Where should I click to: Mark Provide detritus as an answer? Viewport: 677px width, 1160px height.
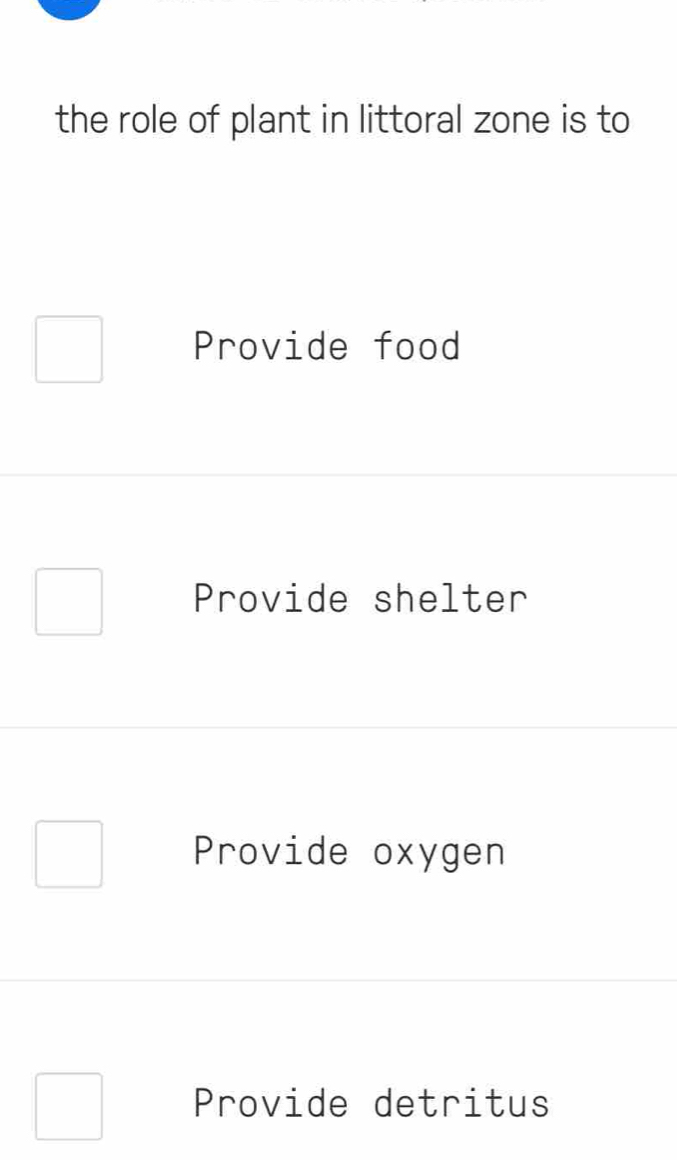69,1106
